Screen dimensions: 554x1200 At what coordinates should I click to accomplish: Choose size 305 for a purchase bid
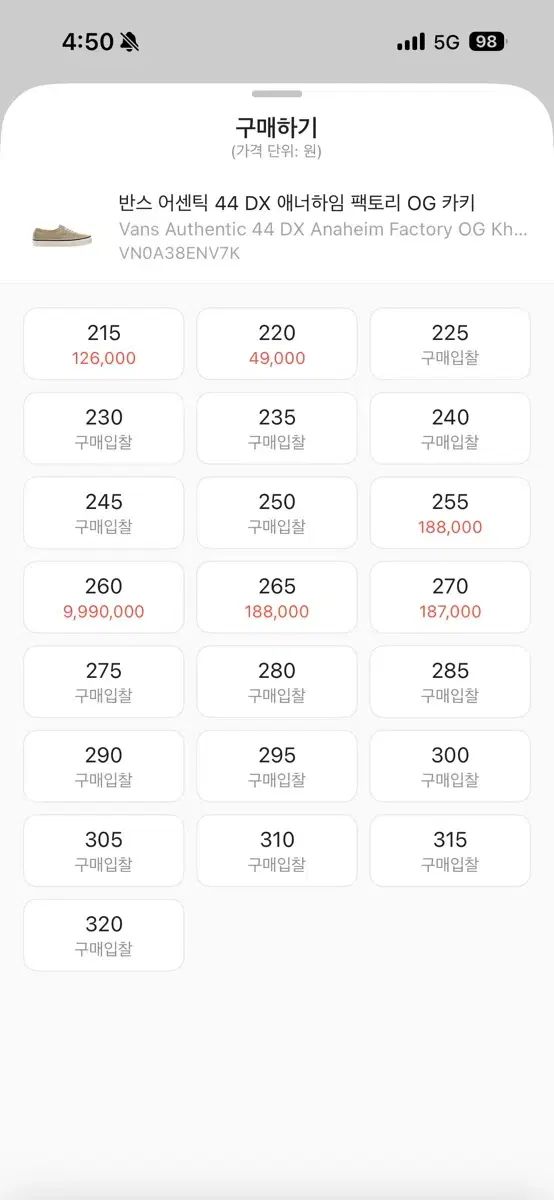pos(104,851)
